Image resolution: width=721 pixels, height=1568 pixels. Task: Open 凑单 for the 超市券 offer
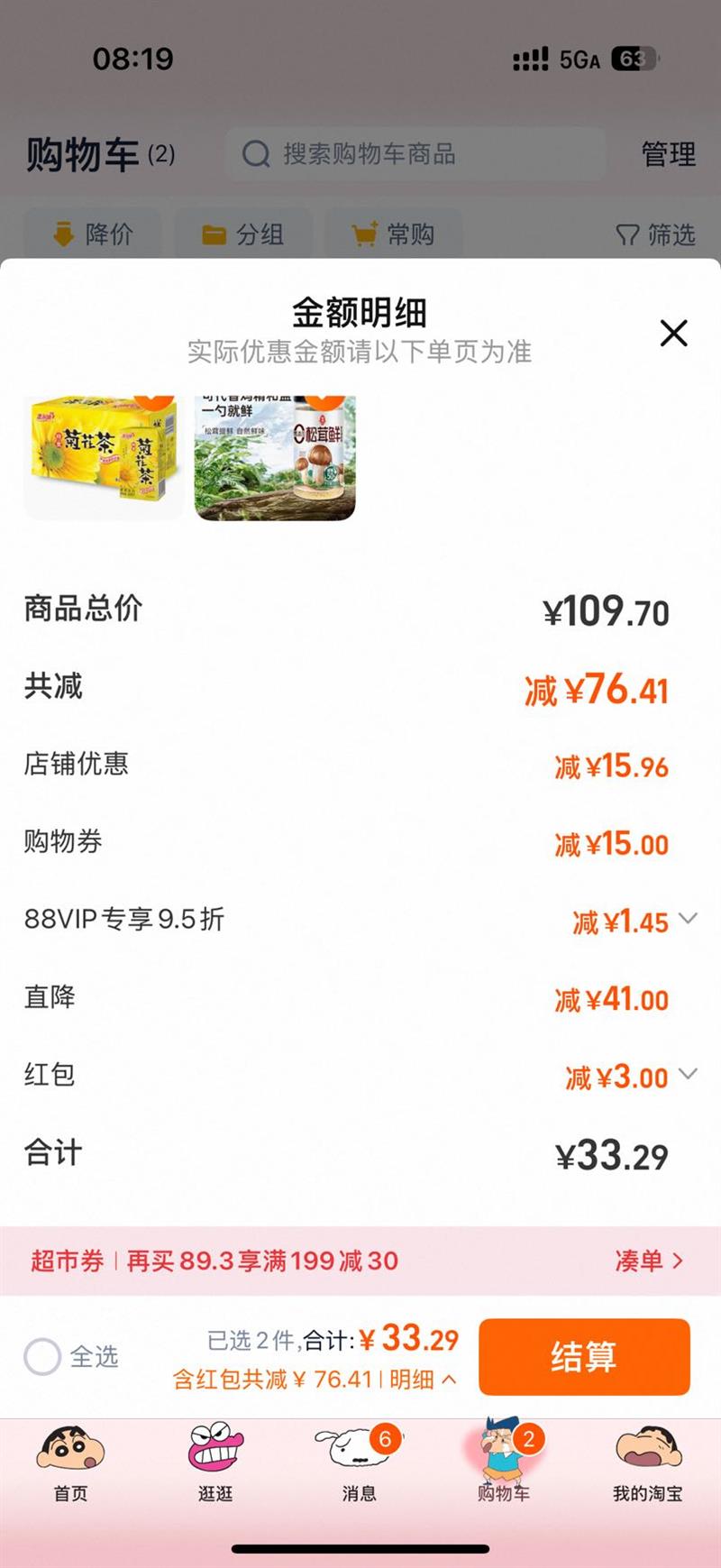649,1261
